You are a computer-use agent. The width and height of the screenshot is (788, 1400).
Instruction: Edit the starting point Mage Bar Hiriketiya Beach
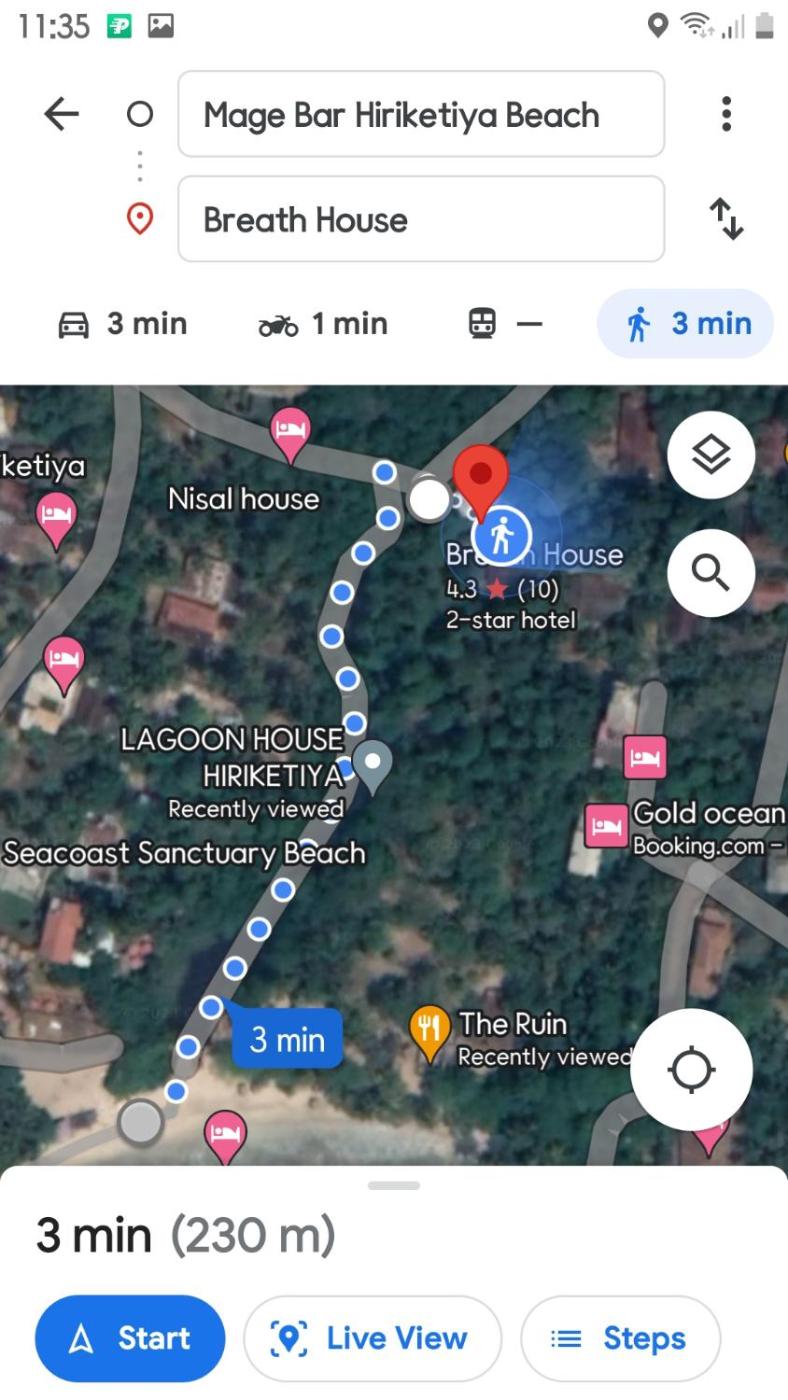tap(420, 115)
